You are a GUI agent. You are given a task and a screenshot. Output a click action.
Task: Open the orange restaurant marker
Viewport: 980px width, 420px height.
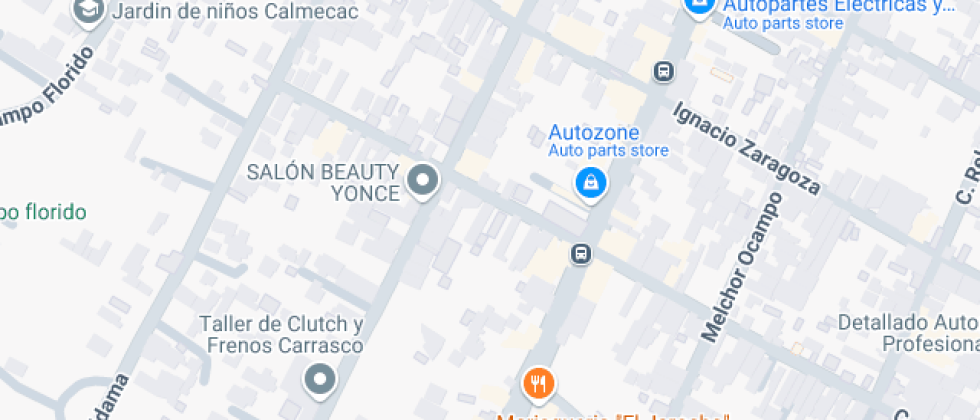click(538, 384)
